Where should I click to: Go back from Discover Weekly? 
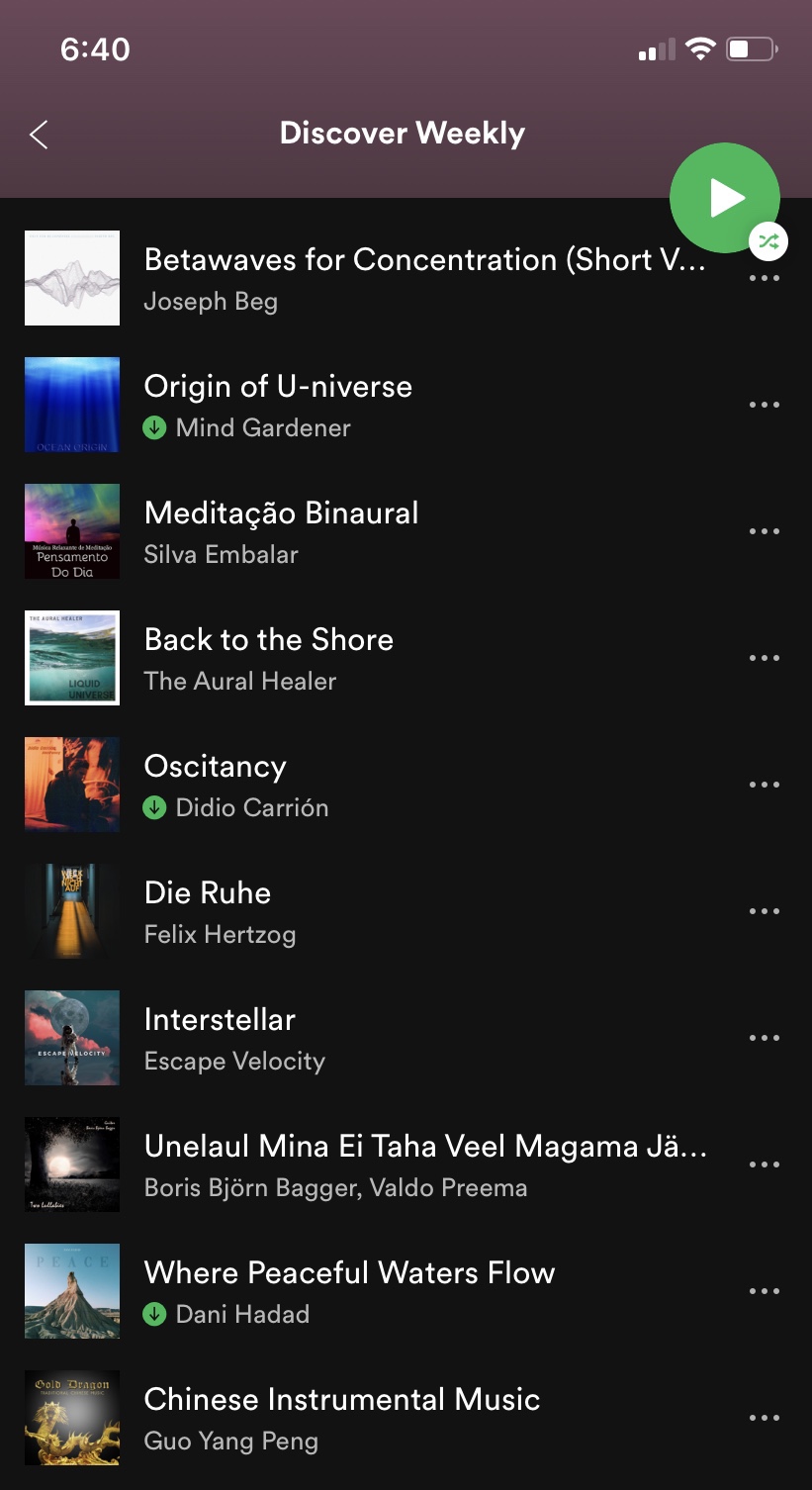[x=39, y=135]
